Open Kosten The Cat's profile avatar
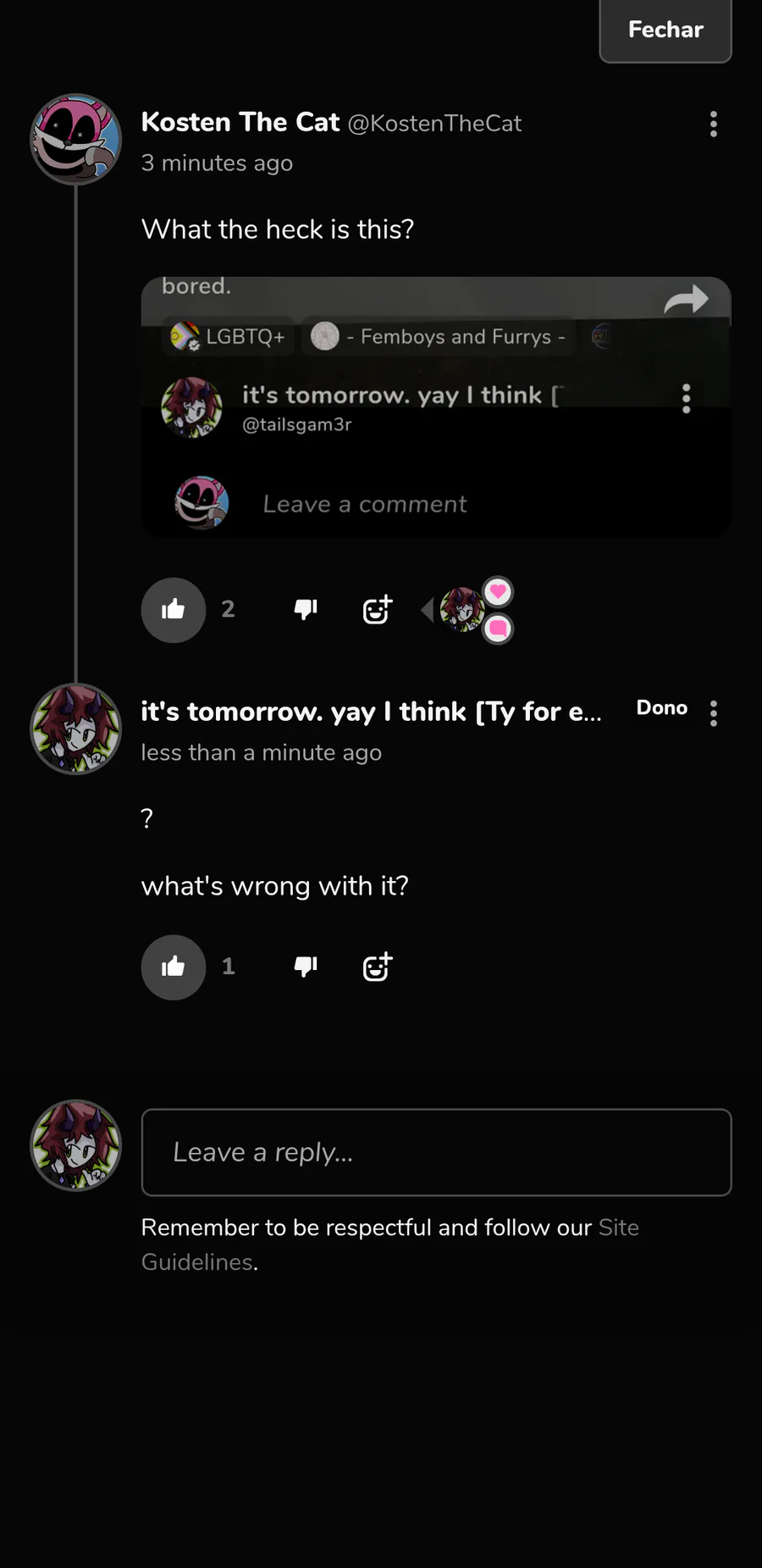Viewport: 762px width, 1568px height. (x=76, y=140)
